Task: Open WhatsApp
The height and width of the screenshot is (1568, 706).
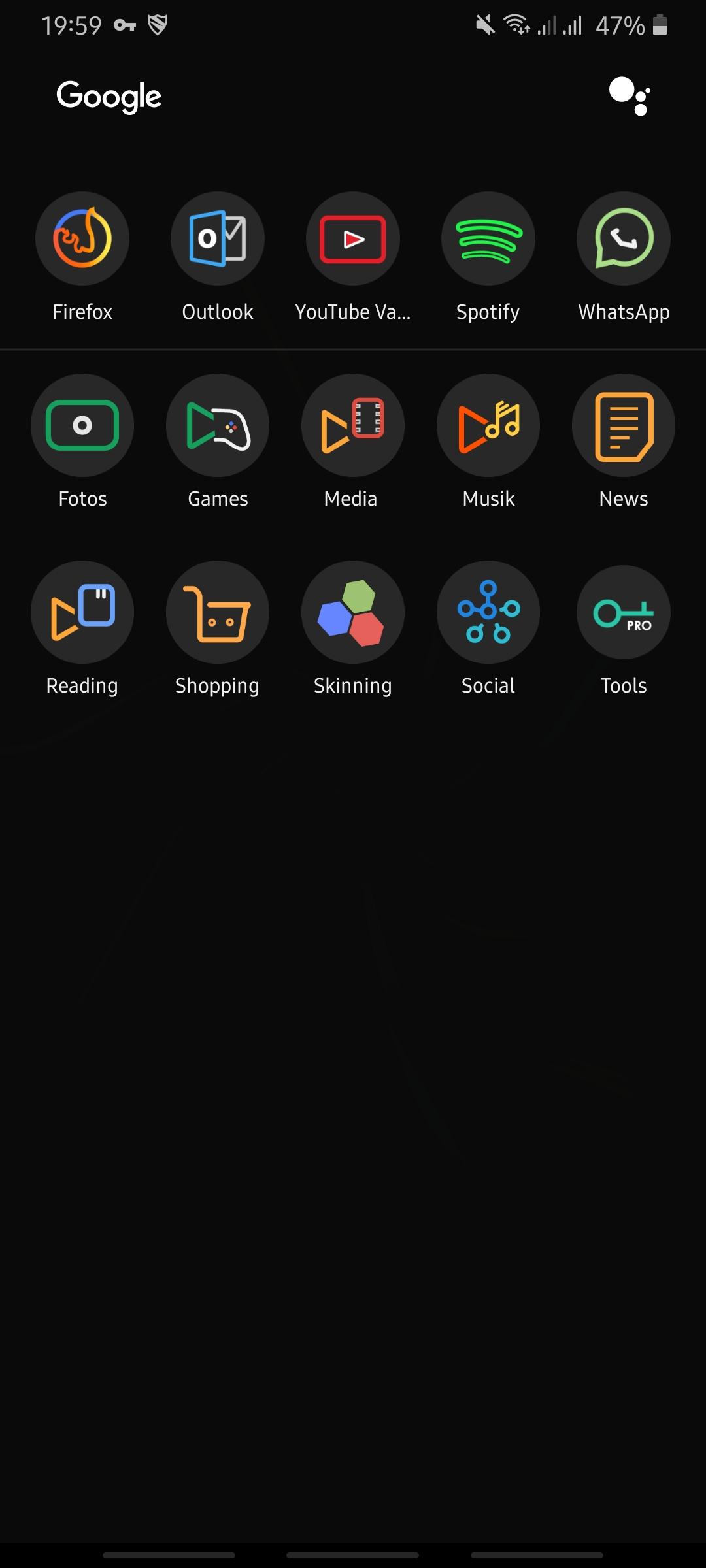Action: [x=624, y=238]
